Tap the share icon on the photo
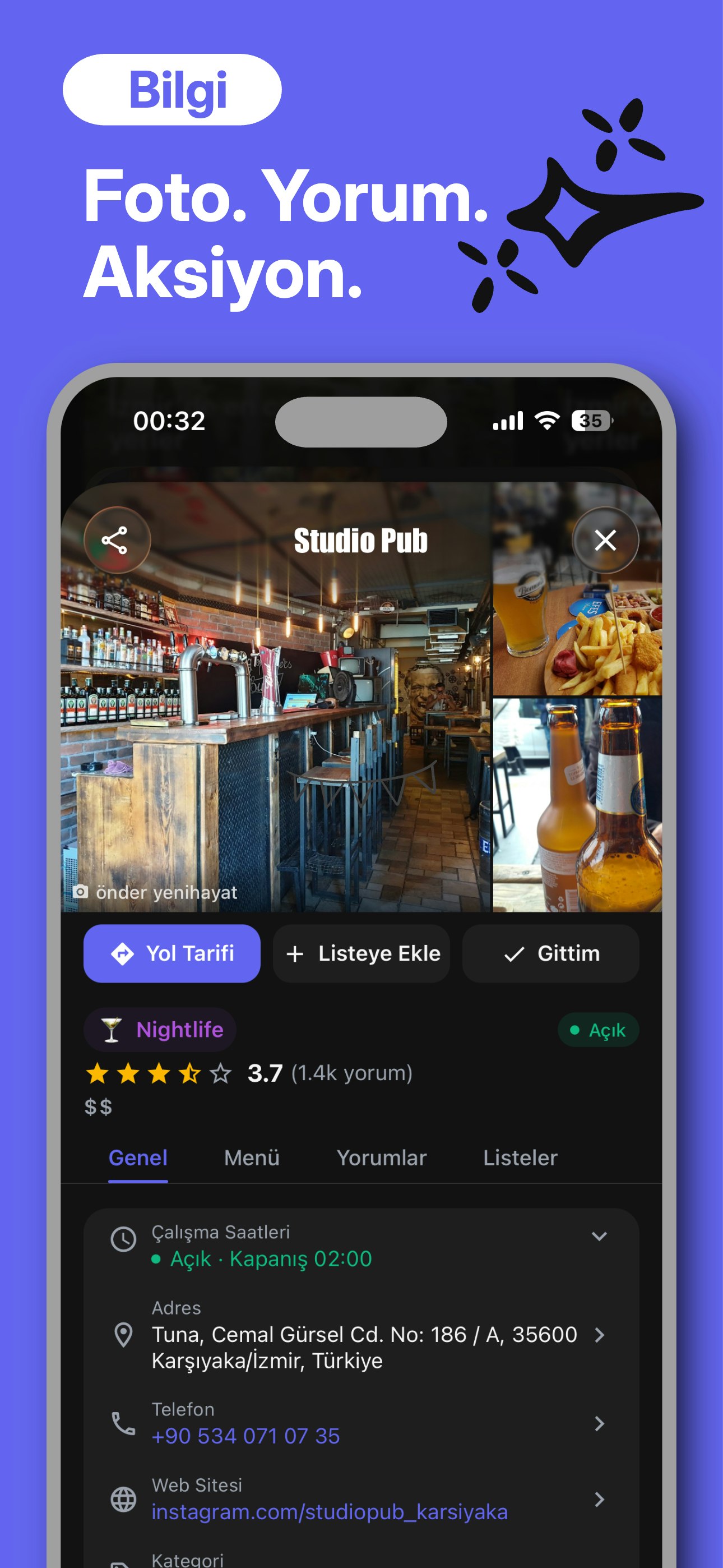This screenshot has width=723, height=1568. coord(117,539)
